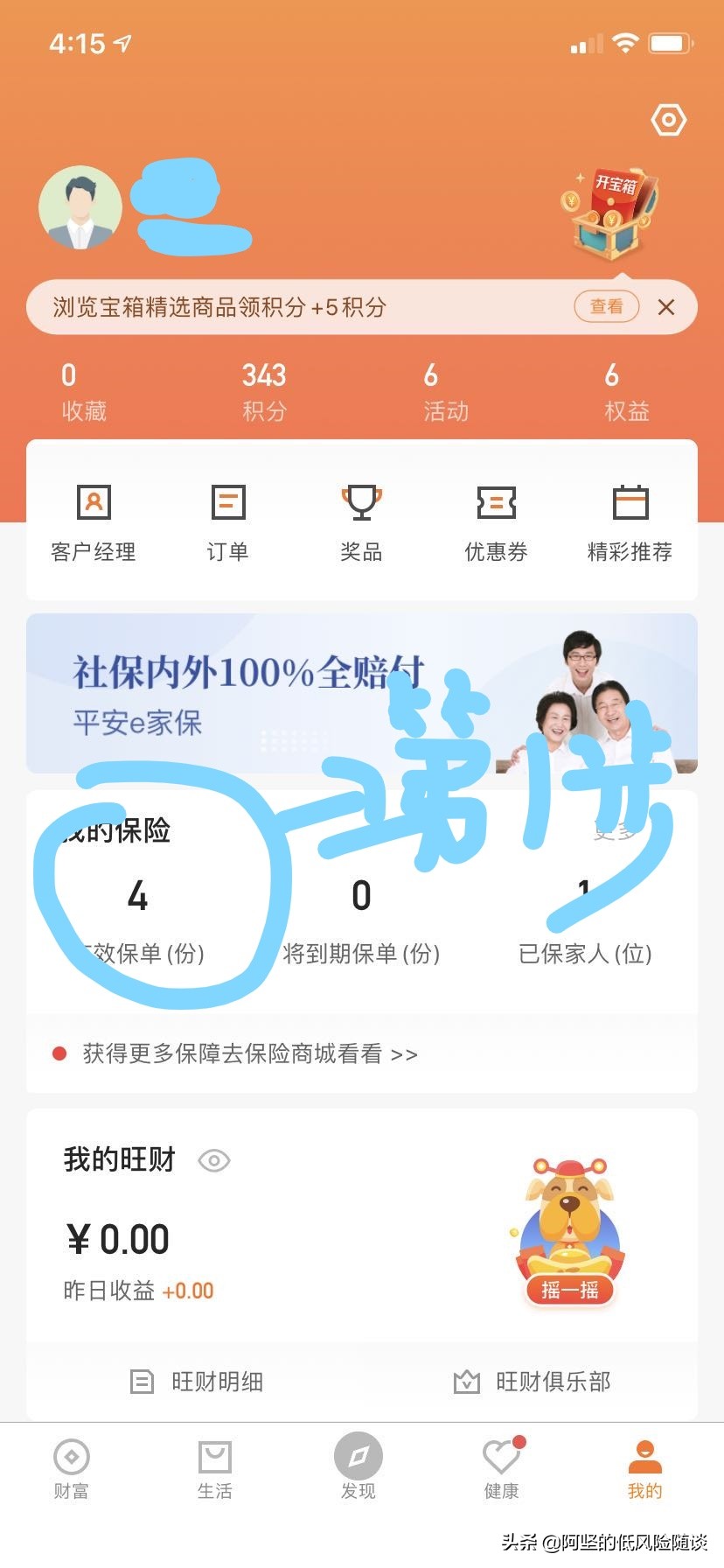Tap 查看 on the points banner
Viewport: 724px width, 1568px height.
pyautogui.click(x=606, y=307)
